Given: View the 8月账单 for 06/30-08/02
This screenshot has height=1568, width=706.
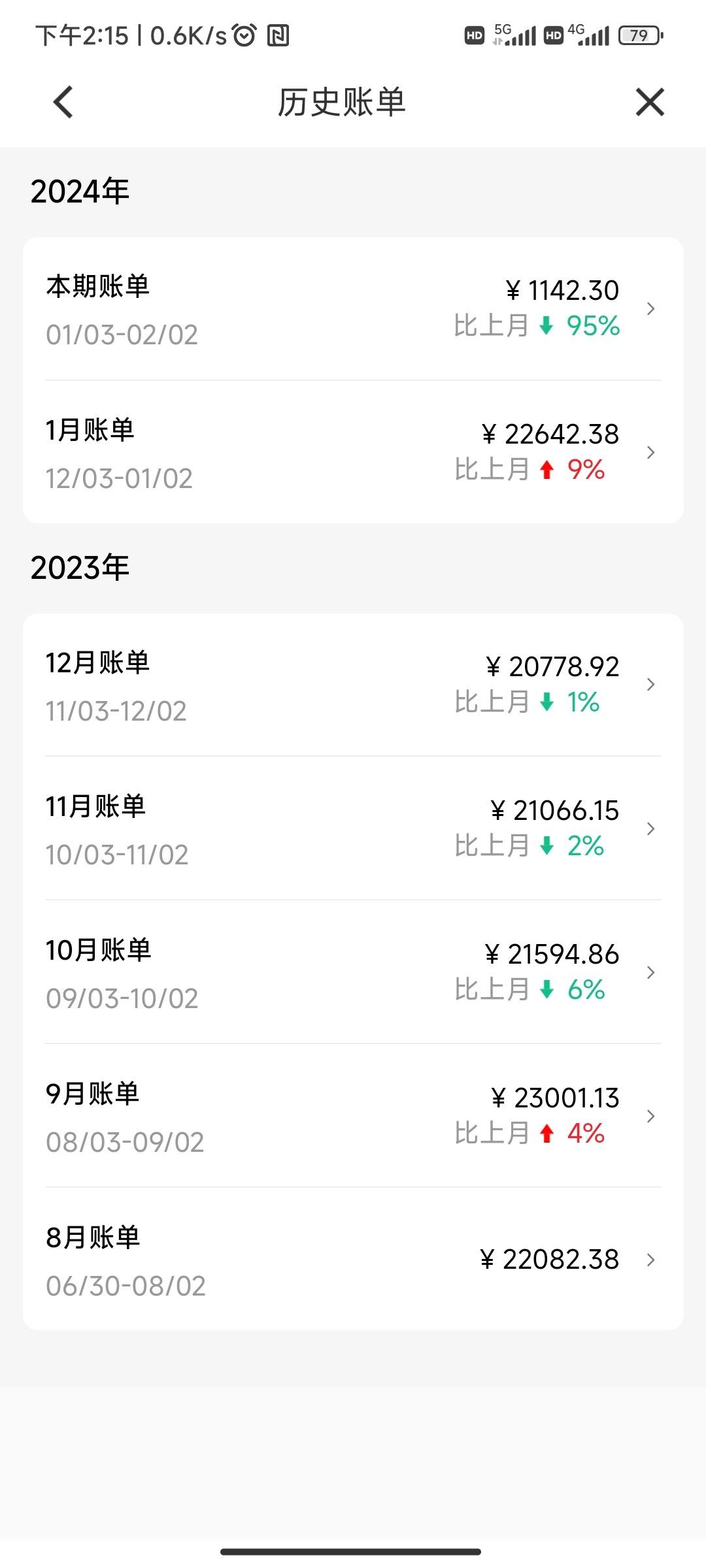Looking at the screenshot, I should coord(353,1259).
